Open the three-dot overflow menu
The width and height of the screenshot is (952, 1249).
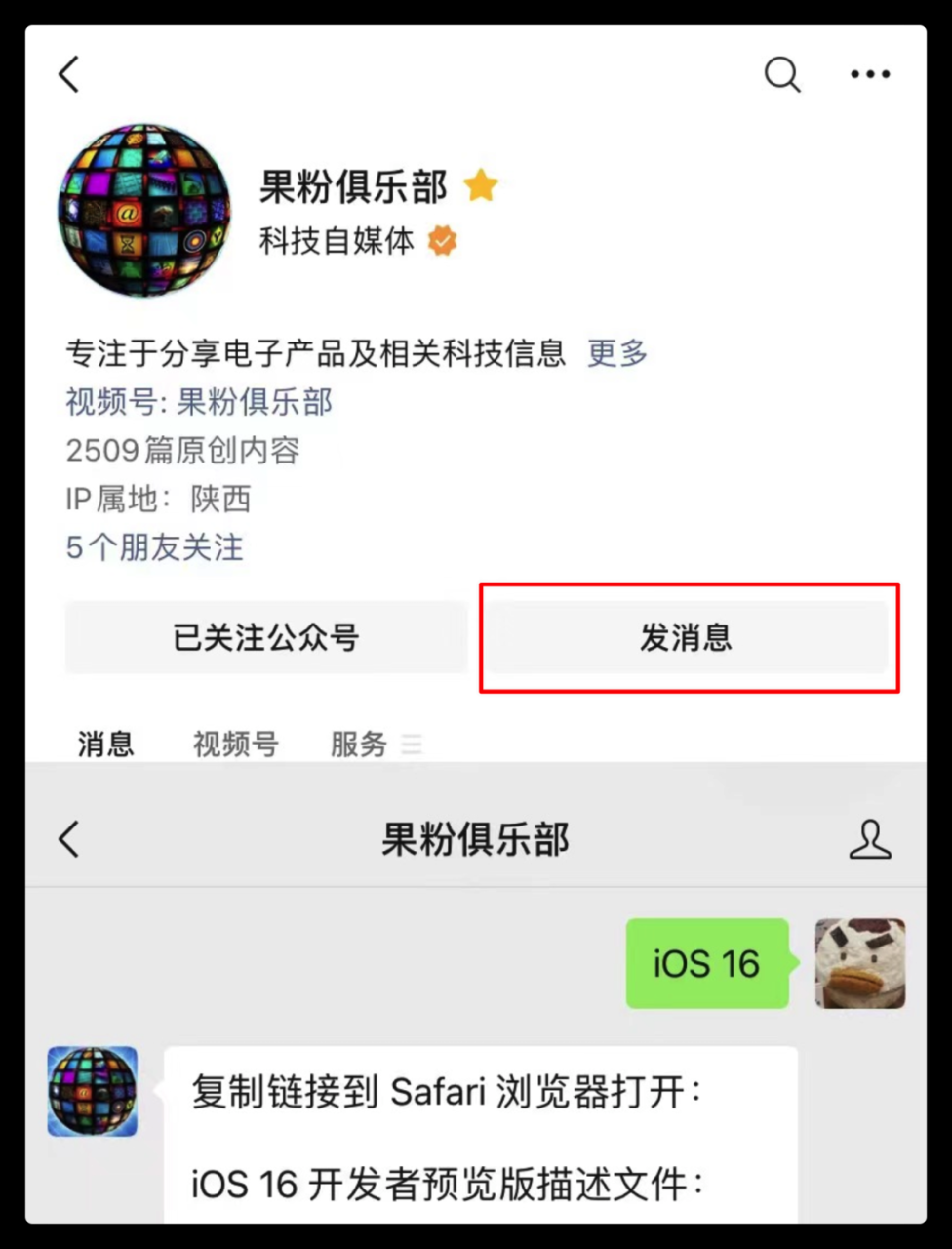click(x=870, y=74)
